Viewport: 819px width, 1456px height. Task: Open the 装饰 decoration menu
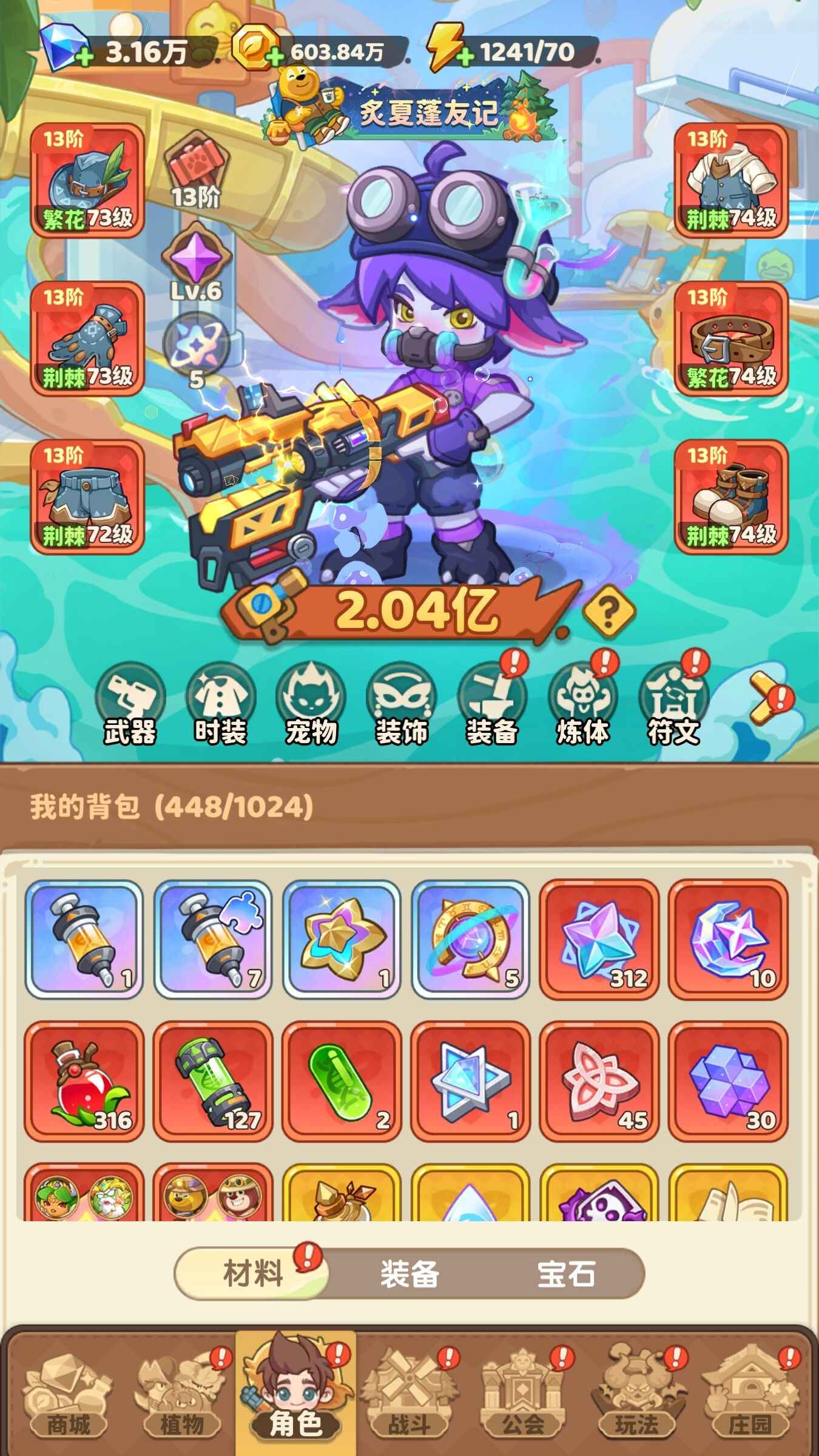click(x=402, y=704)
